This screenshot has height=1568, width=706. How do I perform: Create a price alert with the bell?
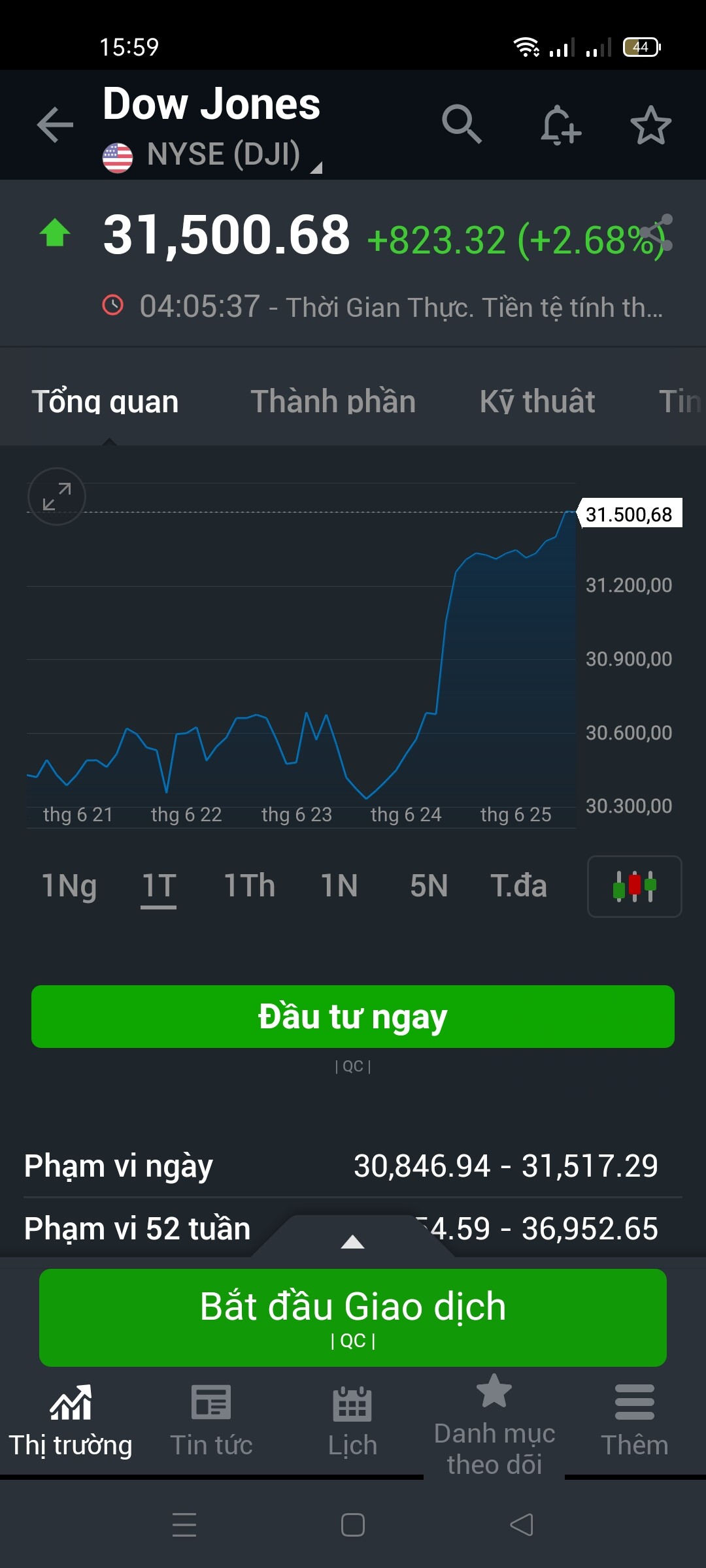coord(560,124)
